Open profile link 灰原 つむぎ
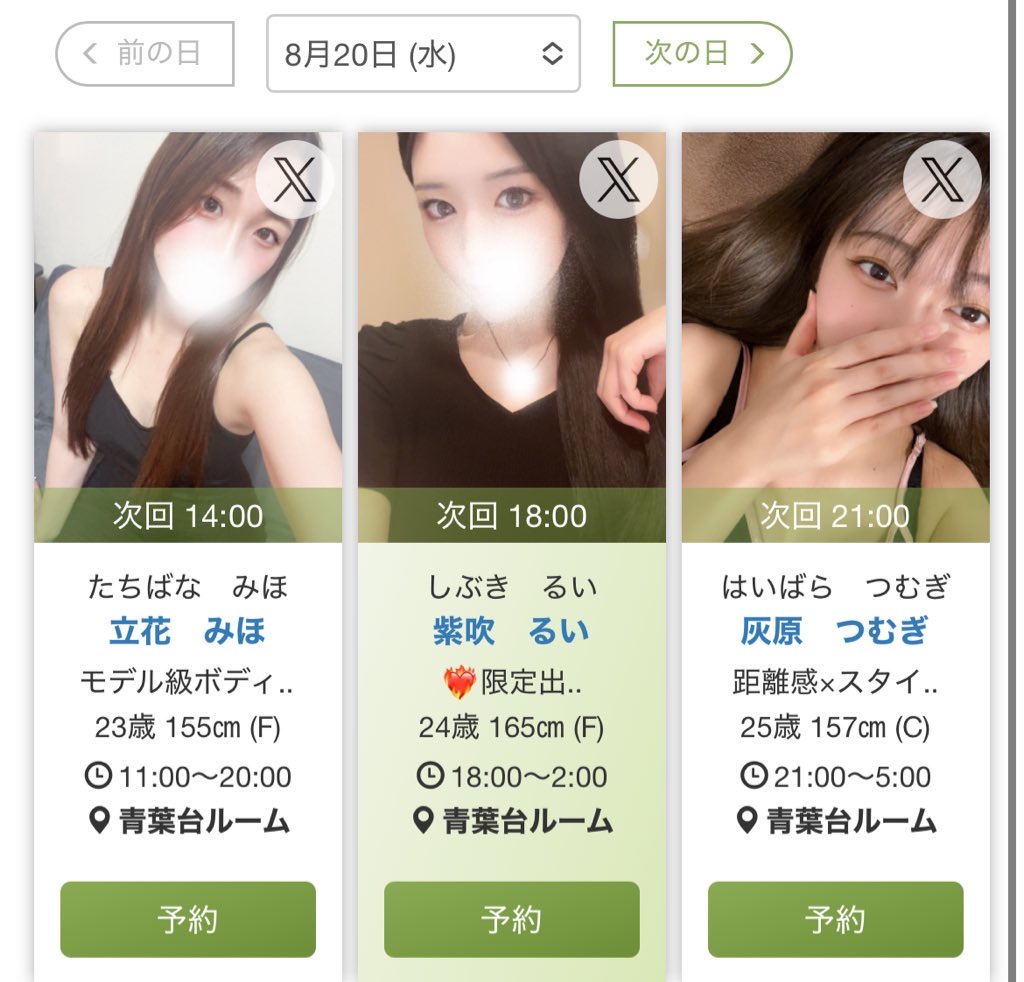This screenshot has width=1024, height=982. [835, 631]
